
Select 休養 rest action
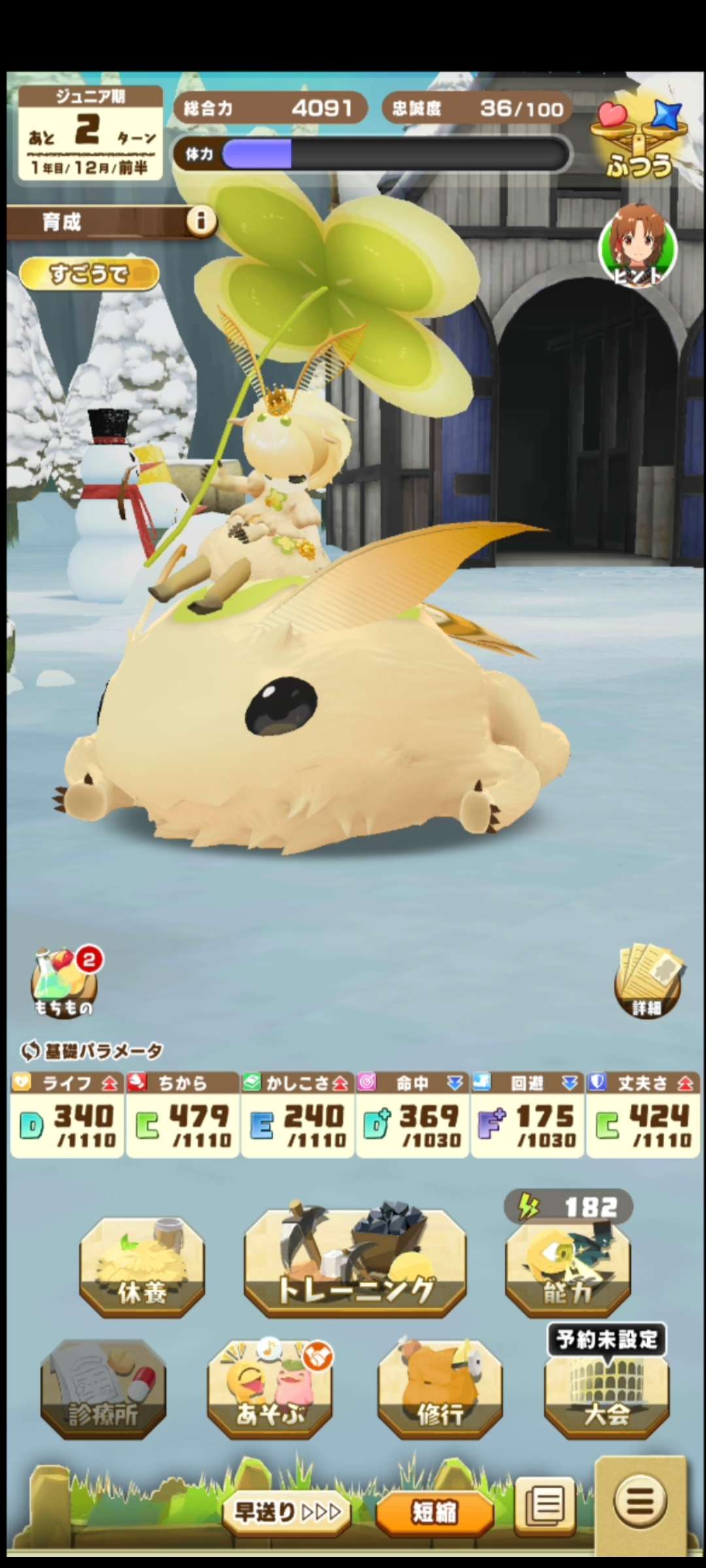pyautogui.click(x=142, y=1267)
